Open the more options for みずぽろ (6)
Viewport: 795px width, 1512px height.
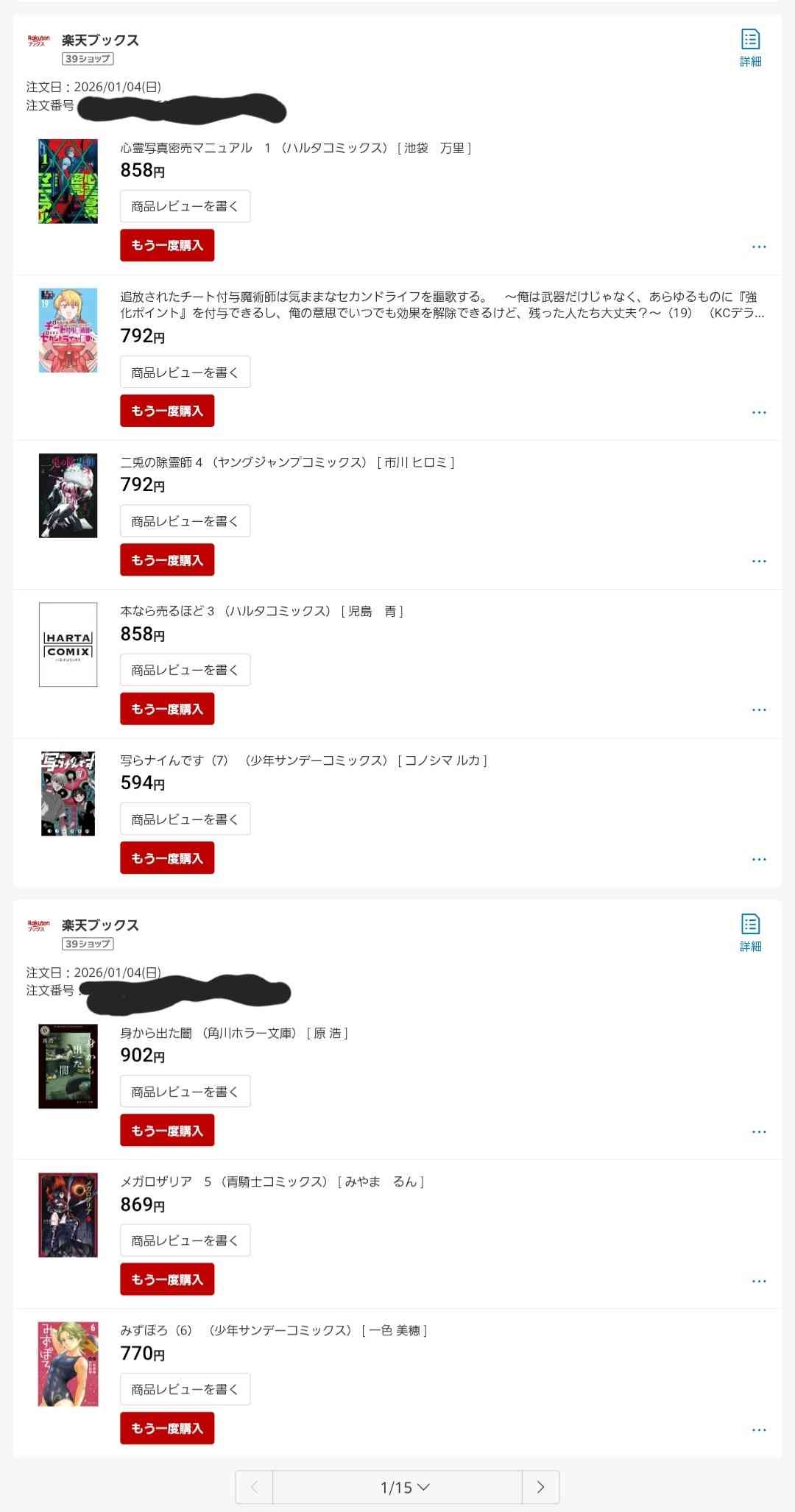759,1430
